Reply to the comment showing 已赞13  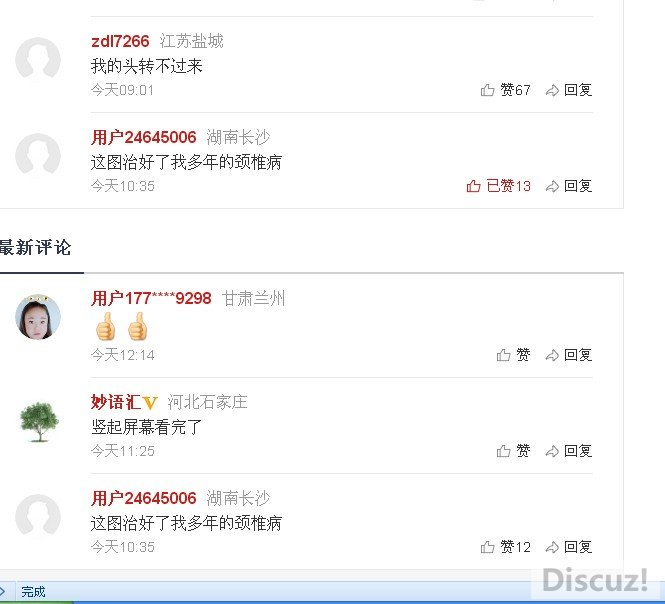(569, 186)
